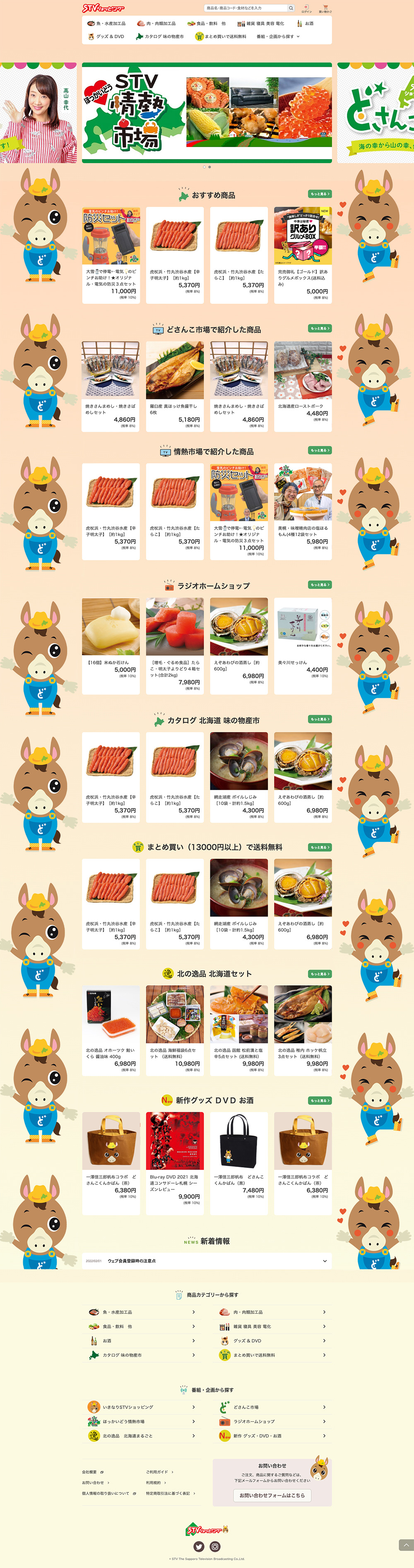414x1568 pixels.
Task: Tap もっと見る next to おすすめ商品
Action: [x=319, y=194]
